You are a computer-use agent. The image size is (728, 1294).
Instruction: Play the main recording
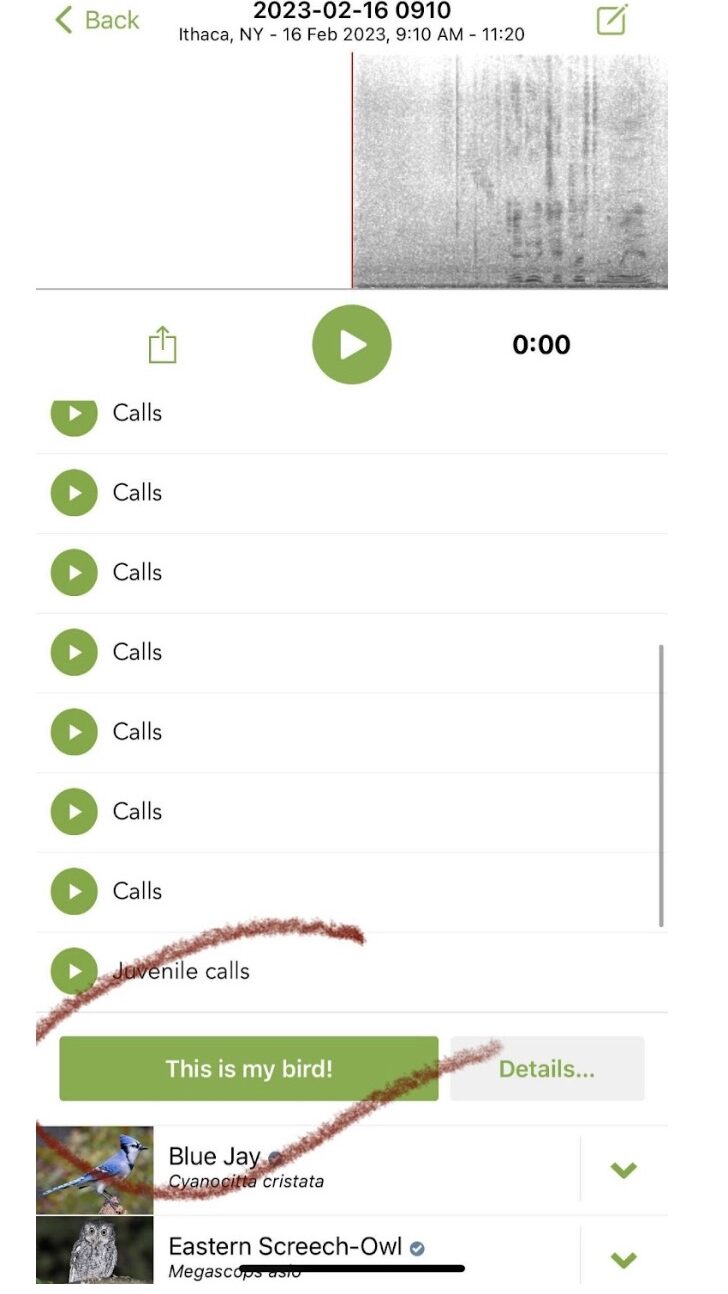coord(352,345)
